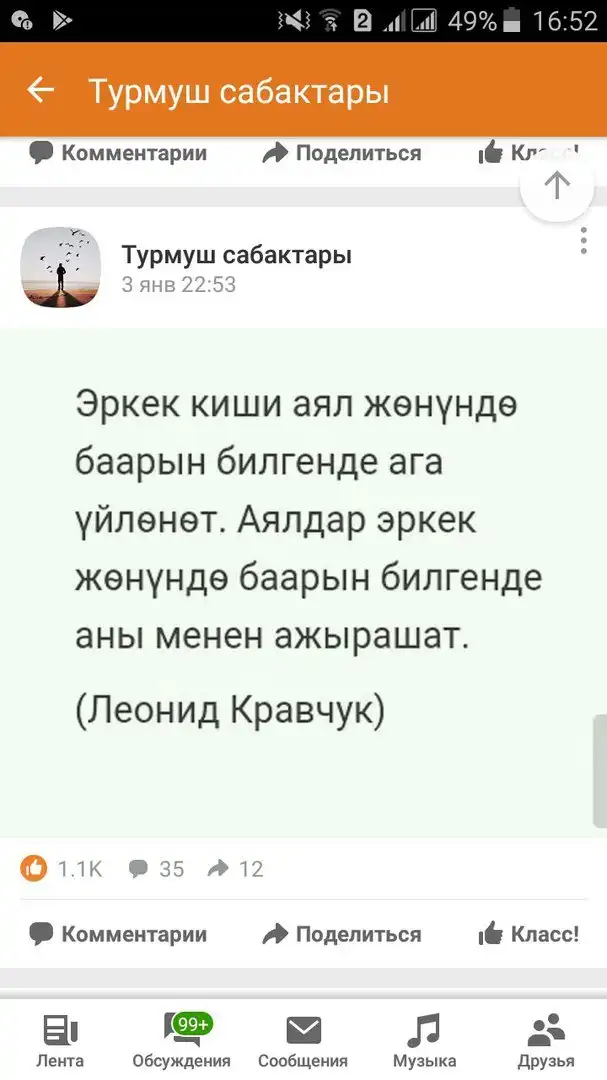Open the 35 comments counter
The image size is (607, 1080).
(158, 868)
